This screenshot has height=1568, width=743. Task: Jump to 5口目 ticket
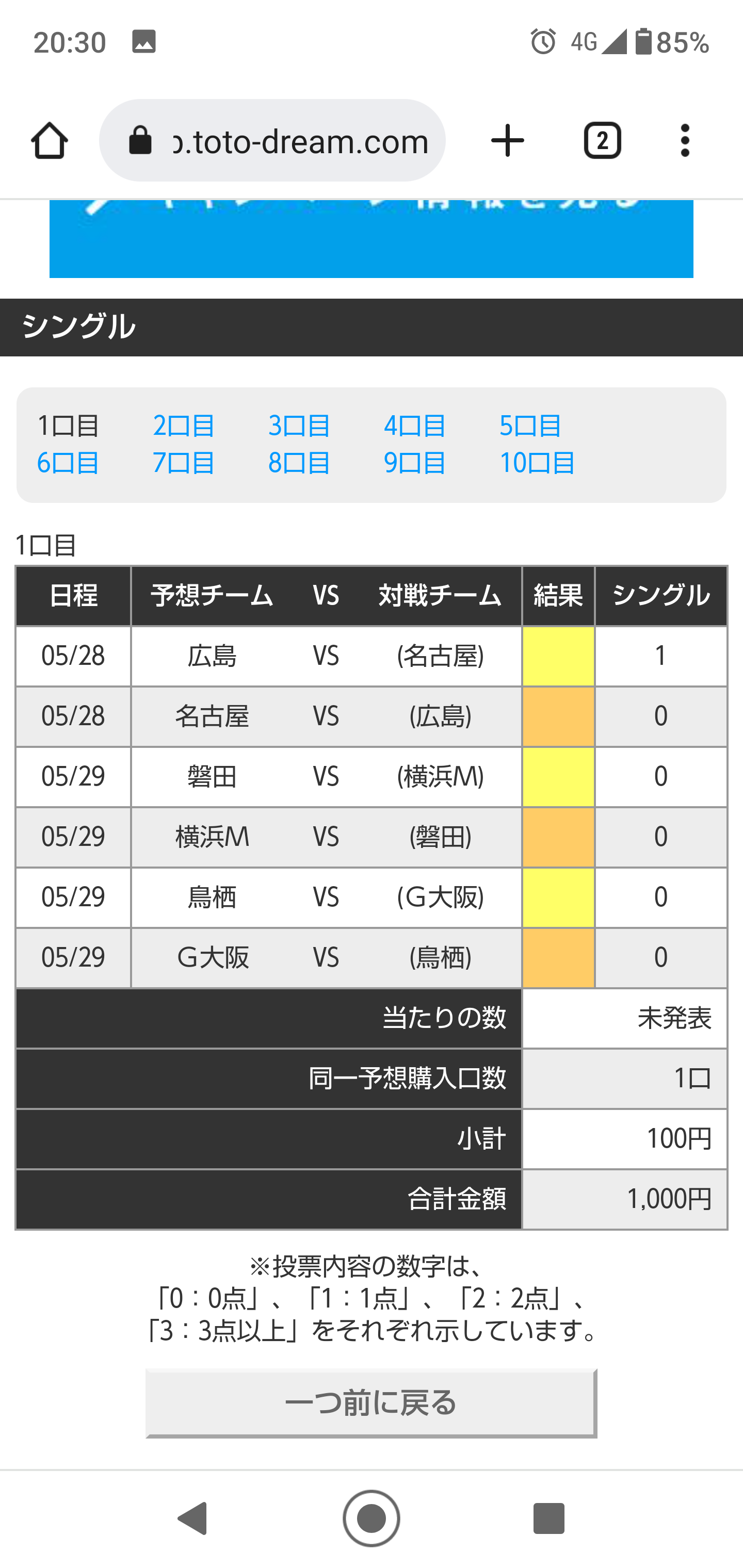pos(530,426)
